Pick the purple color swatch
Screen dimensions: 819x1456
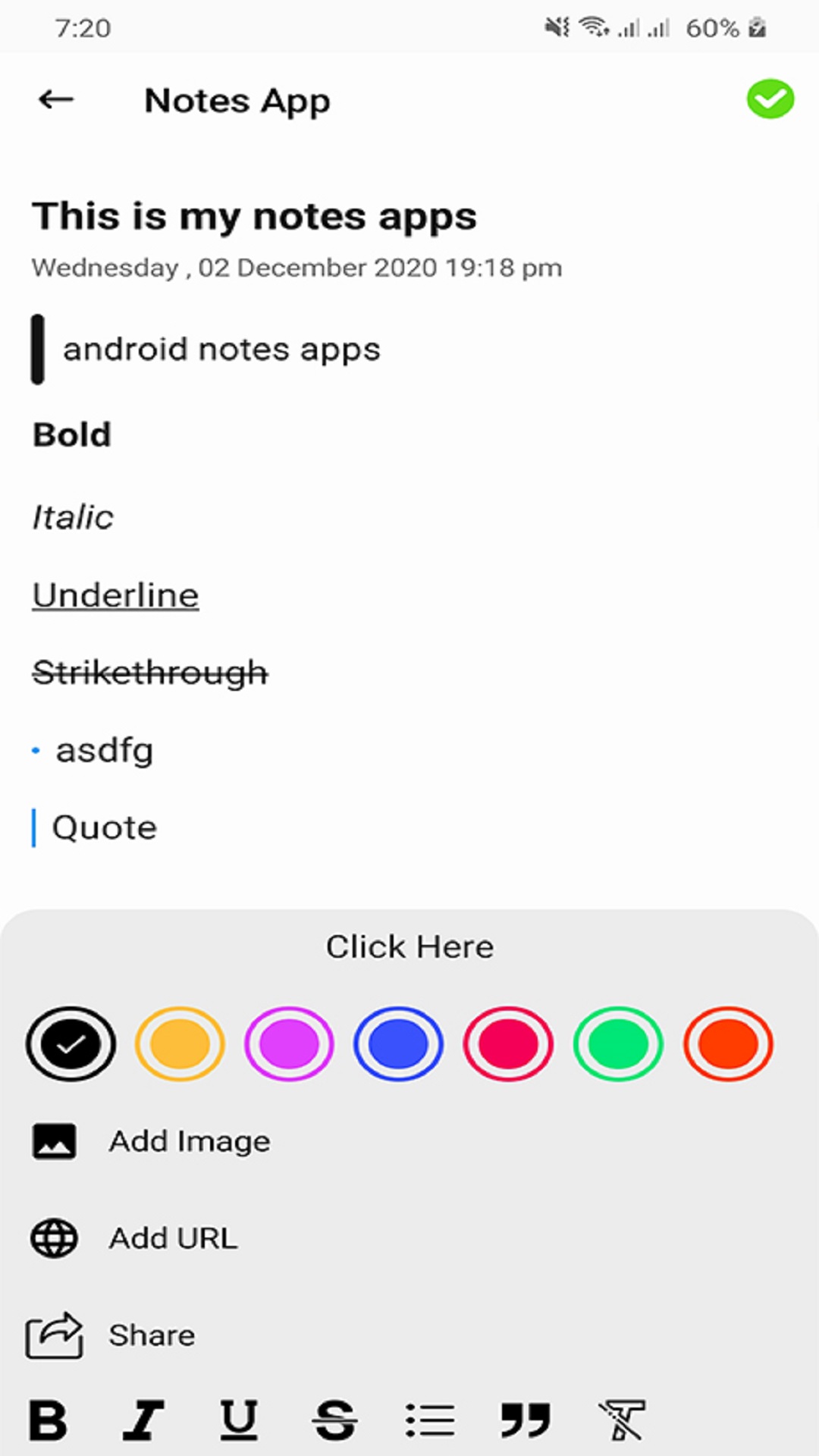point(289,1044)
